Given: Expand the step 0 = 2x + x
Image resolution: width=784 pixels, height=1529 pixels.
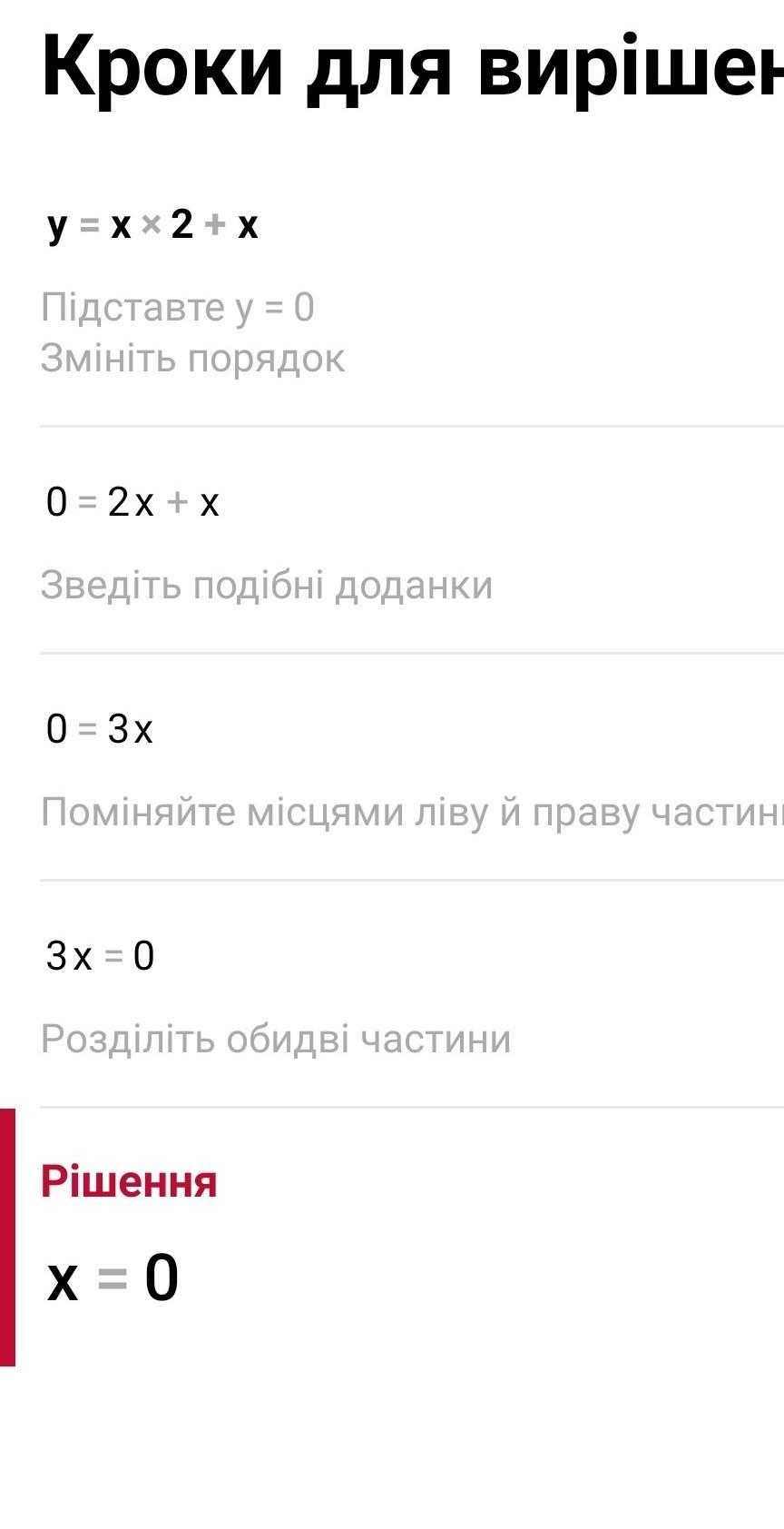Looking at the screenshot, I should tap(132, 502).
